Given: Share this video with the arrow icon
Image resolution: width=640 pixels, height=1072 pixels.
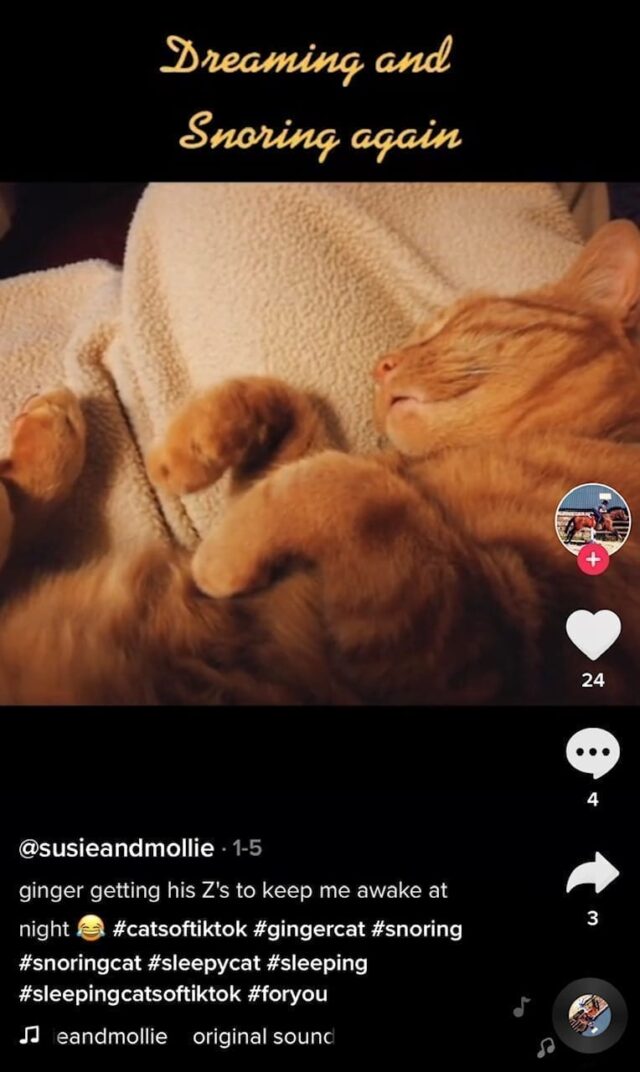Looking at the screenshot, I should 593,872.
